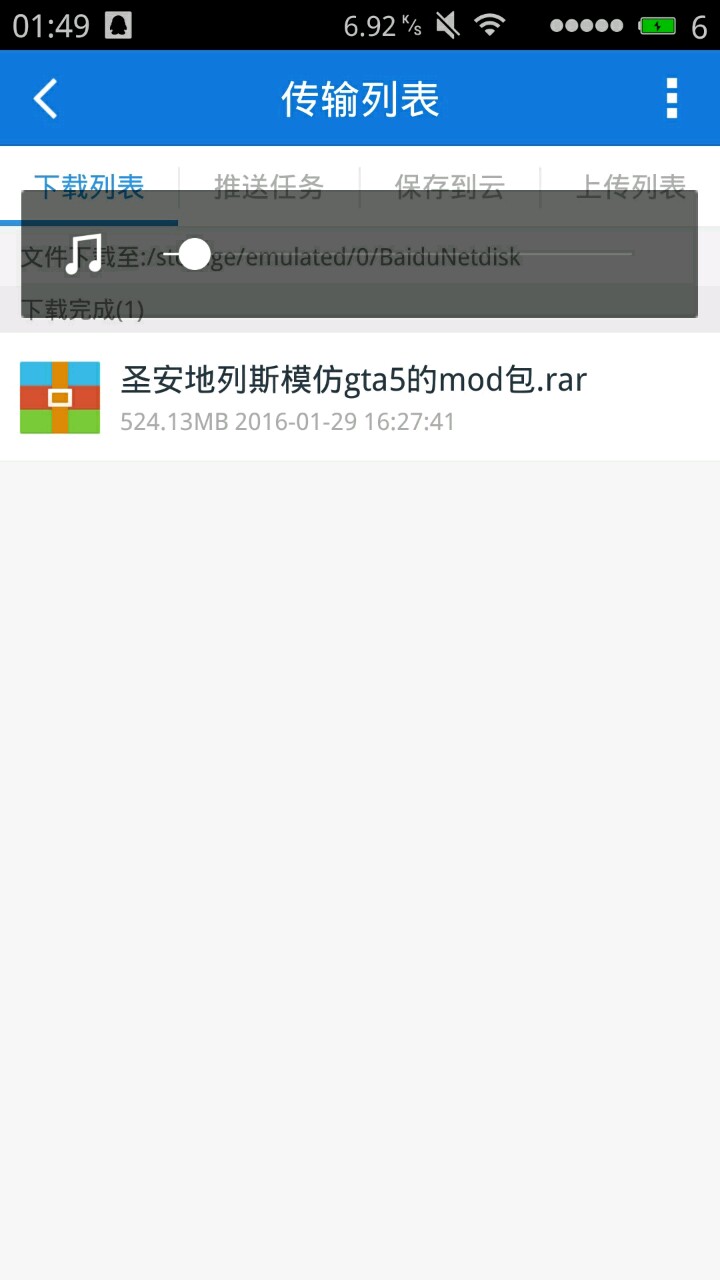Screen dimensions: 720x1280
Task: Open the three-dot overflow menu
Action: tap(672, 98)
